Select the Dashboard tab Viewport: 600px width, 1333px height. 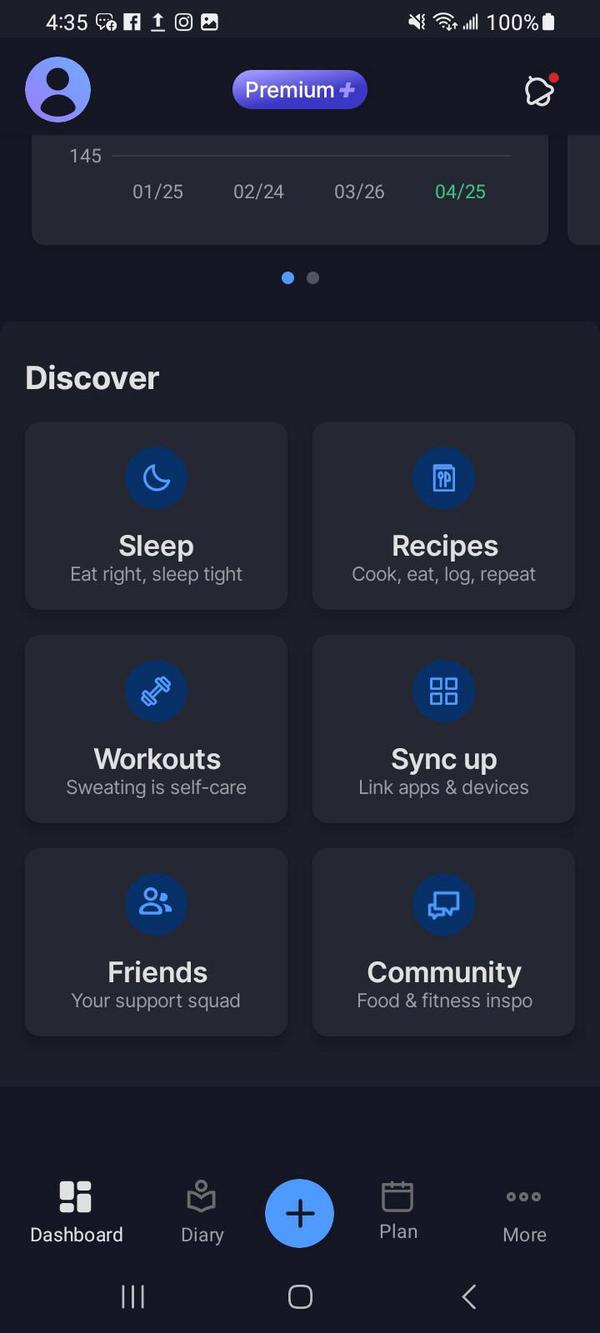pyautogui.click(x=76, y=1212)
